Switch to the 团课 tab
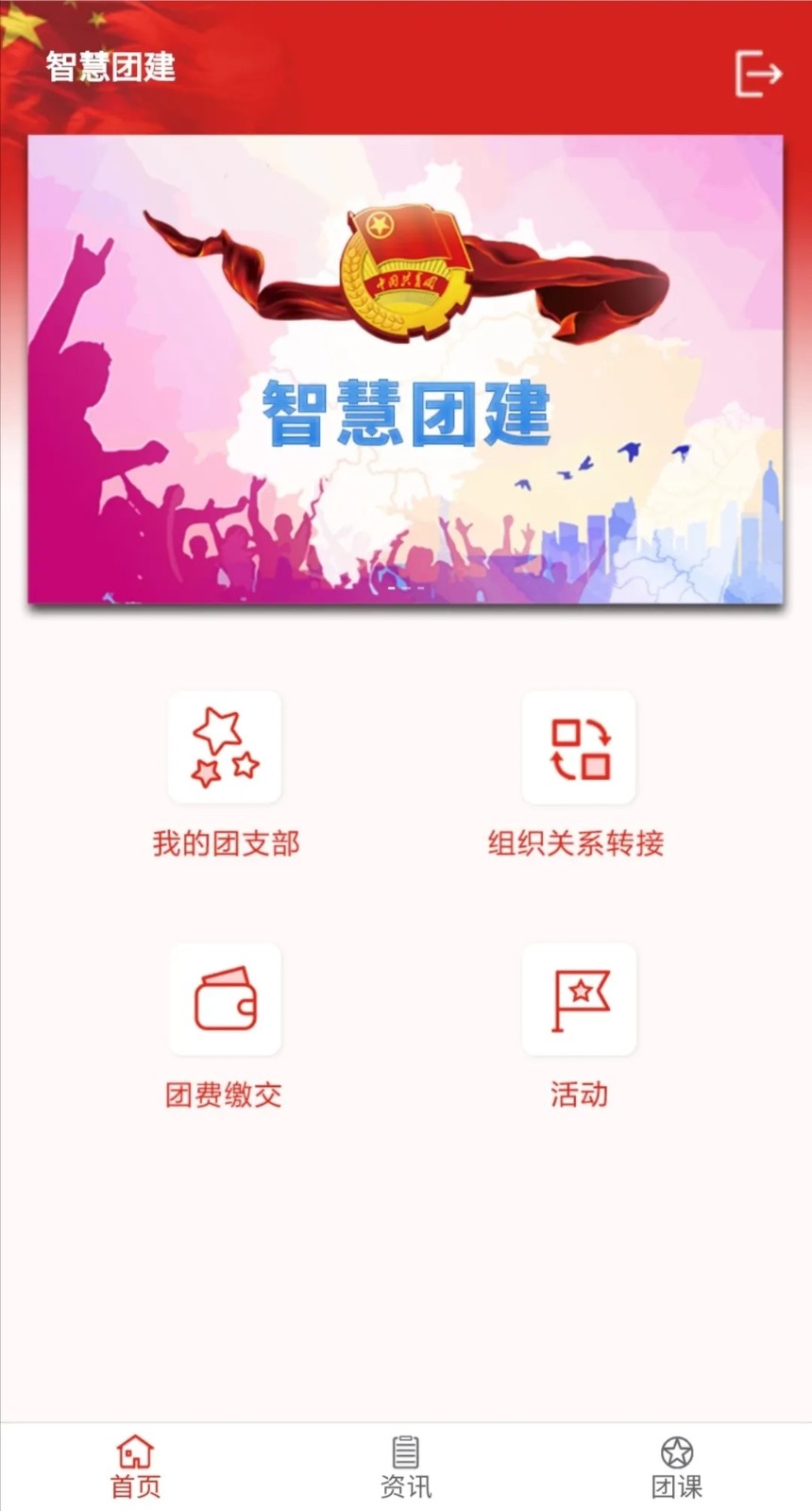Screen dimensions: 812x1511 click(676, 1467)
